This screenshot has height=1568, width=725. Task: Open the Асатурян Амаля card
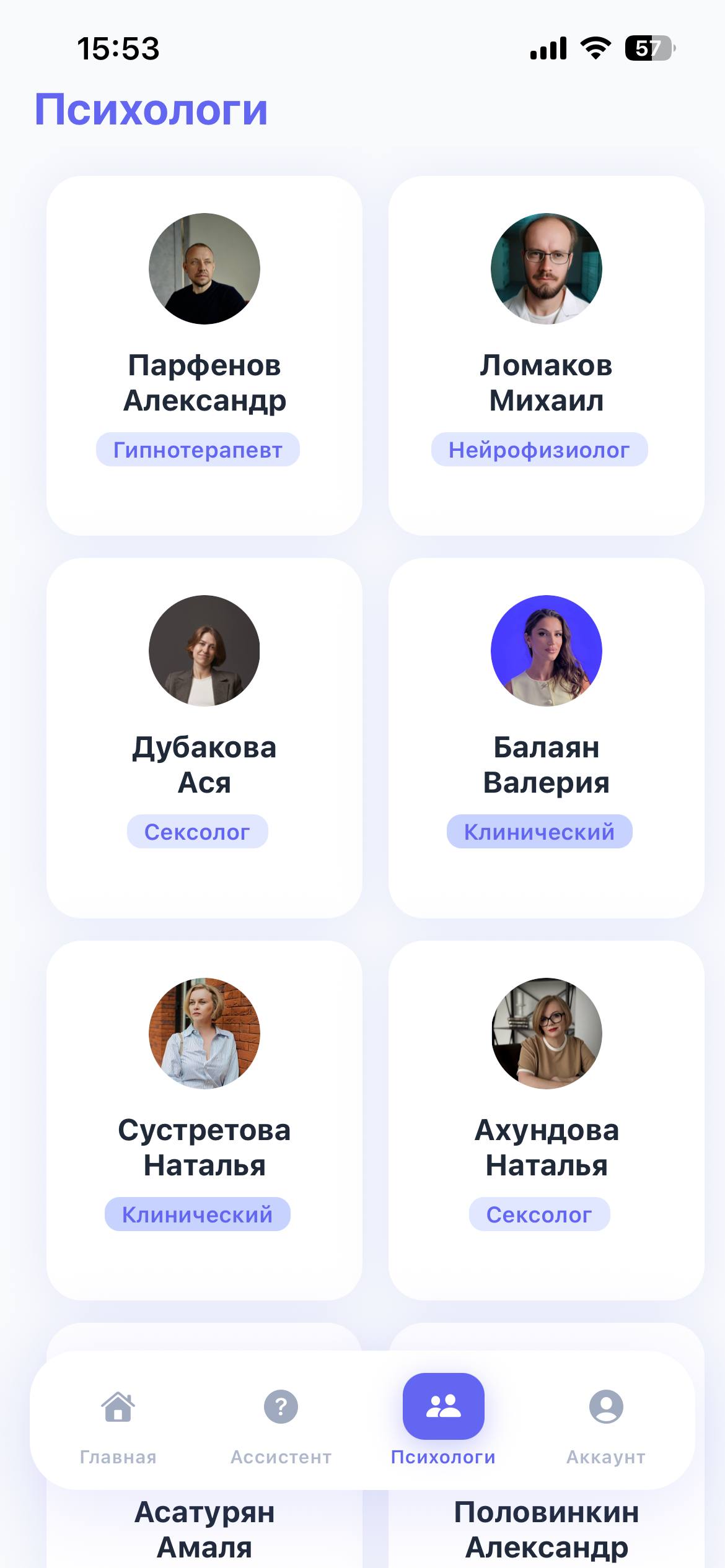pyautogui.click(x=204, y=1528)
